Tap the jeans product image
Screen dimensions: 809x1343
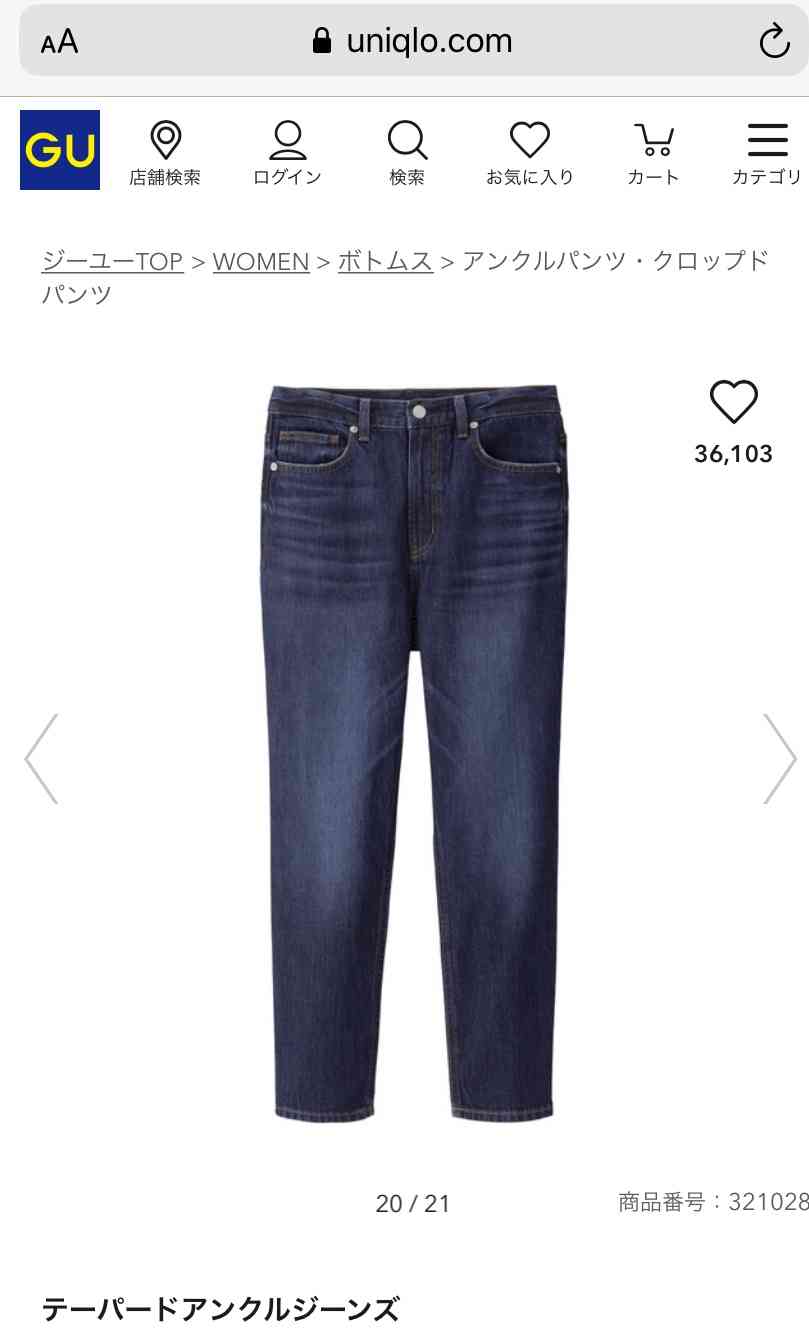(x=414, y=753)
